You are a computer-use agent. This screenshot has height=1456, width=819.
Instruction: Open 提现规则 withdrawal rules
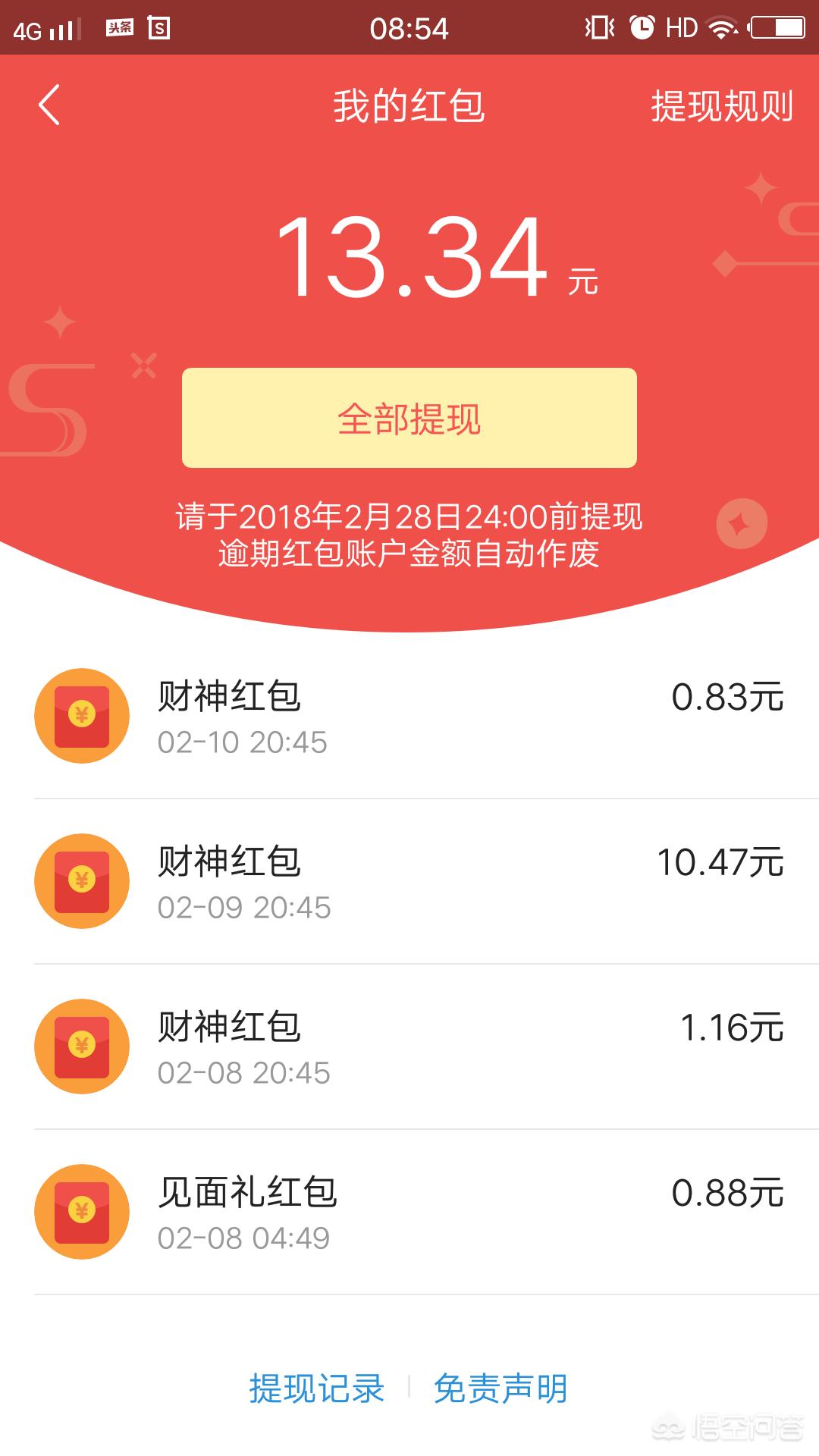click(x=722, y=106)
